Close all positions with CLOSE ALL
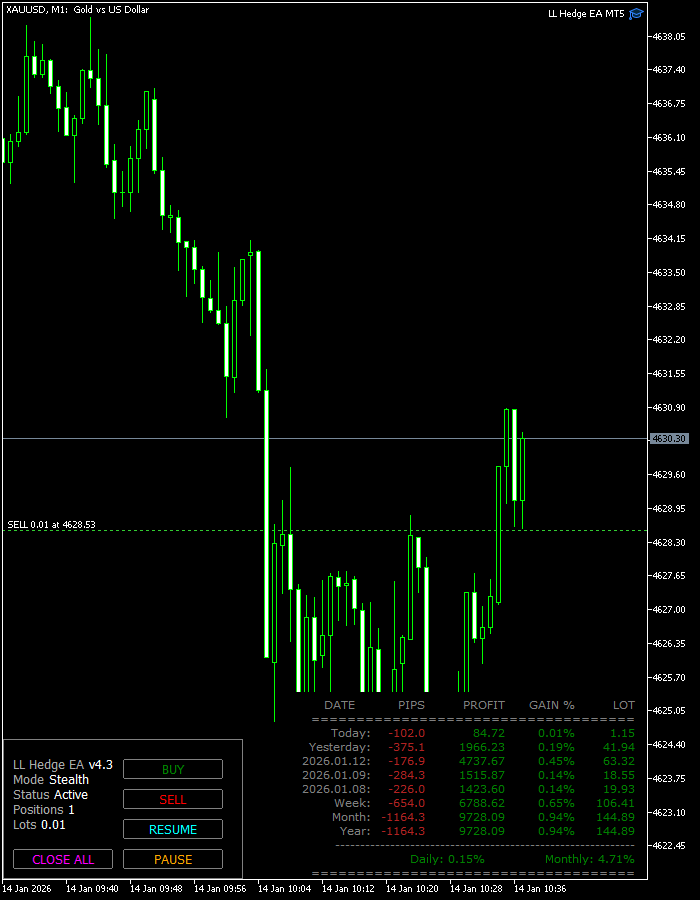 (63, 859)
